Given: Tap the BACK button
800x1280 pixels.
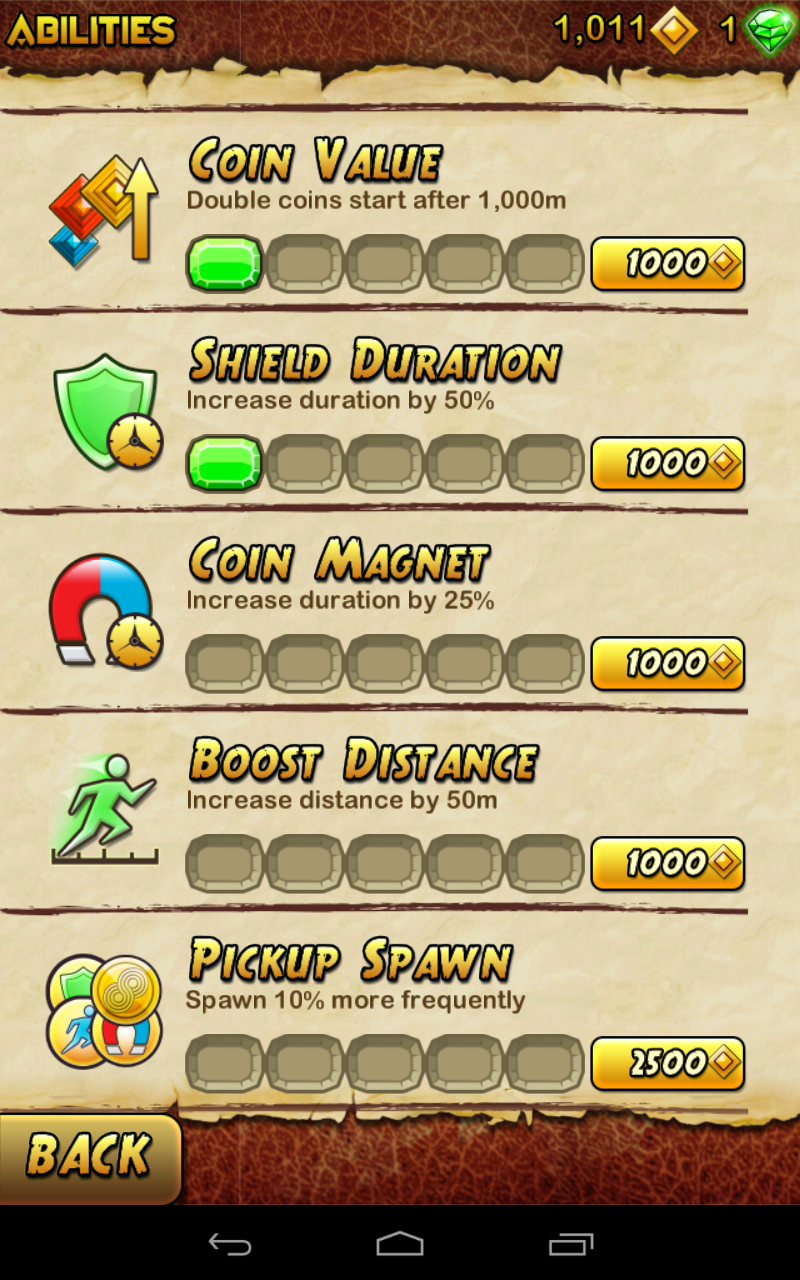Looking at the screenshot, I should click(90, 1157).
